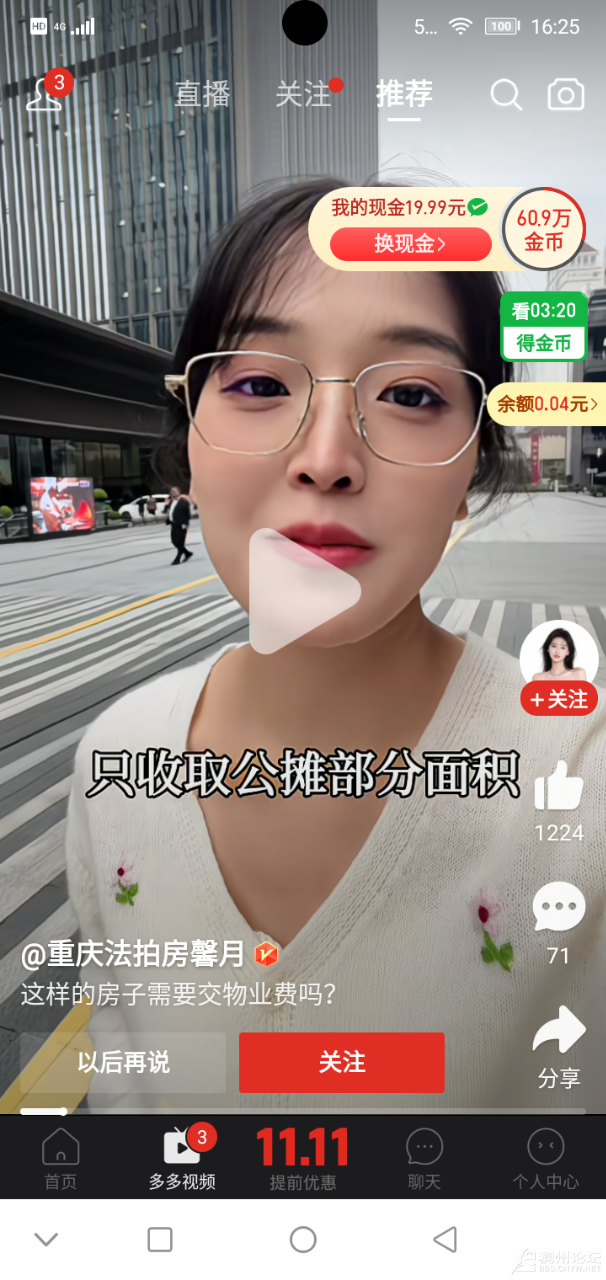Choose 以后再说 to dismiss
Viewport: 606px width, 1280px height.
pyautogui.click(x=123, y=1062)
